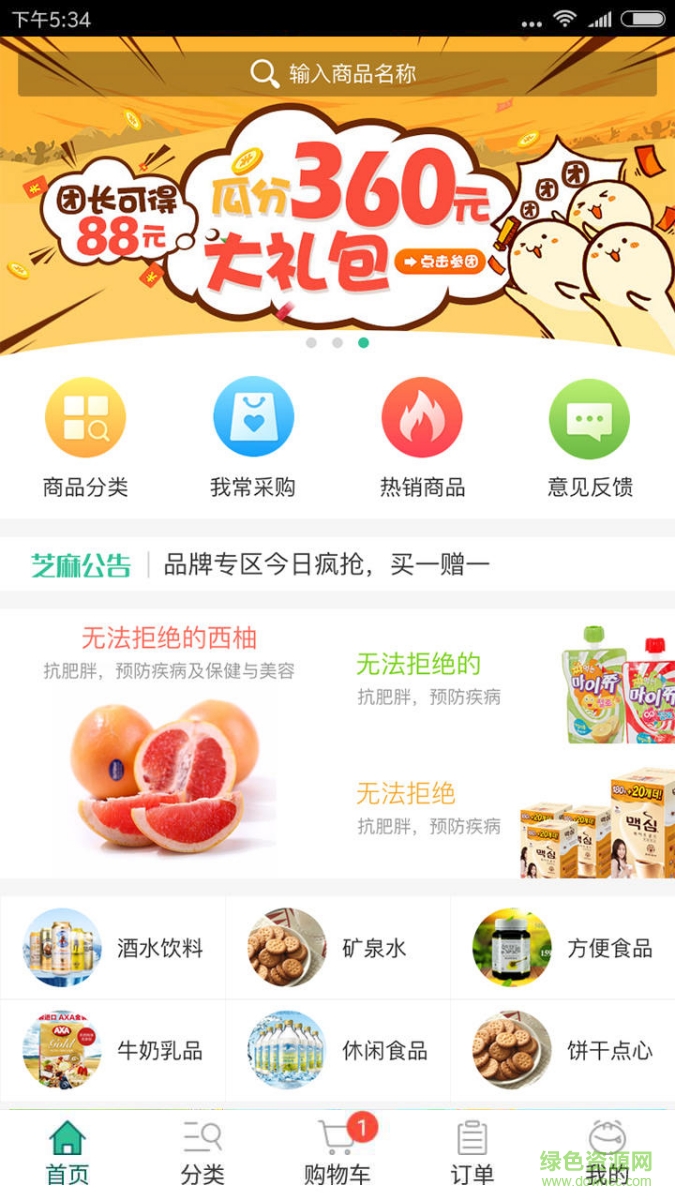Image resolution: width=675 pixels, height=1200 pixels.
Task: Browse the 矿泉水 category
Action: 338,948
